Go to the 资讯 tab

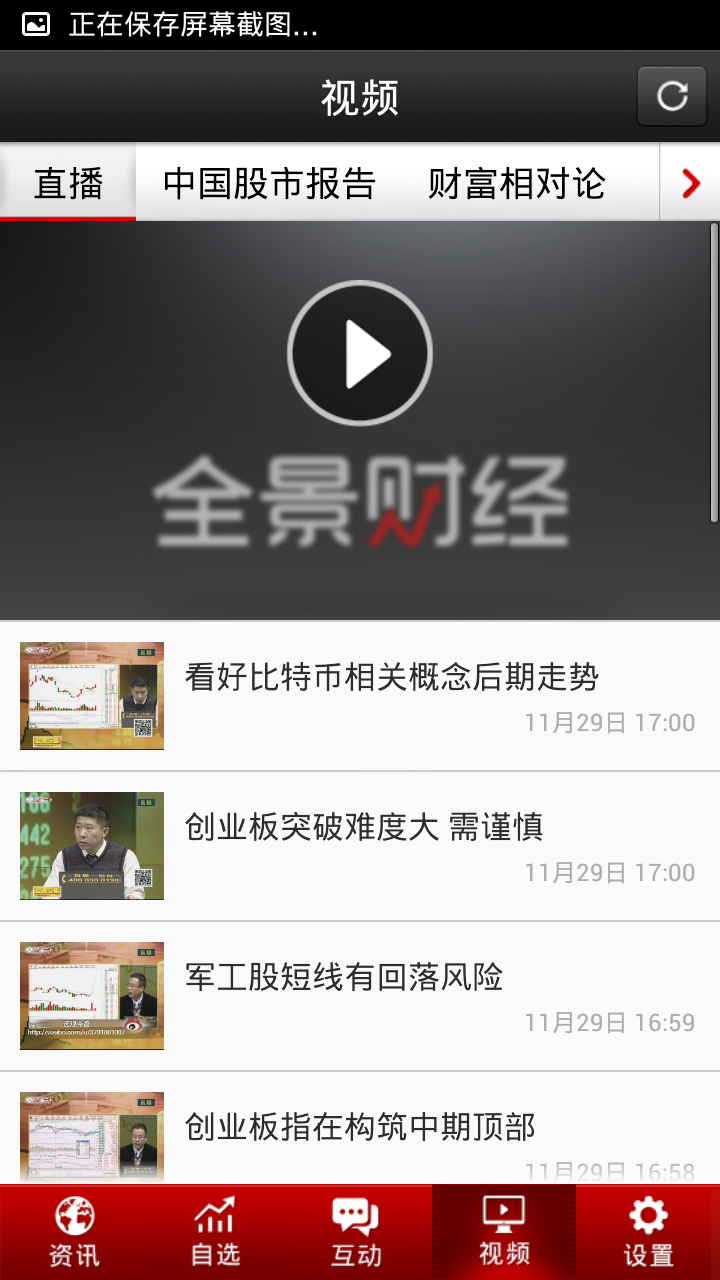pyautogui.click(x=74, y=1232)
